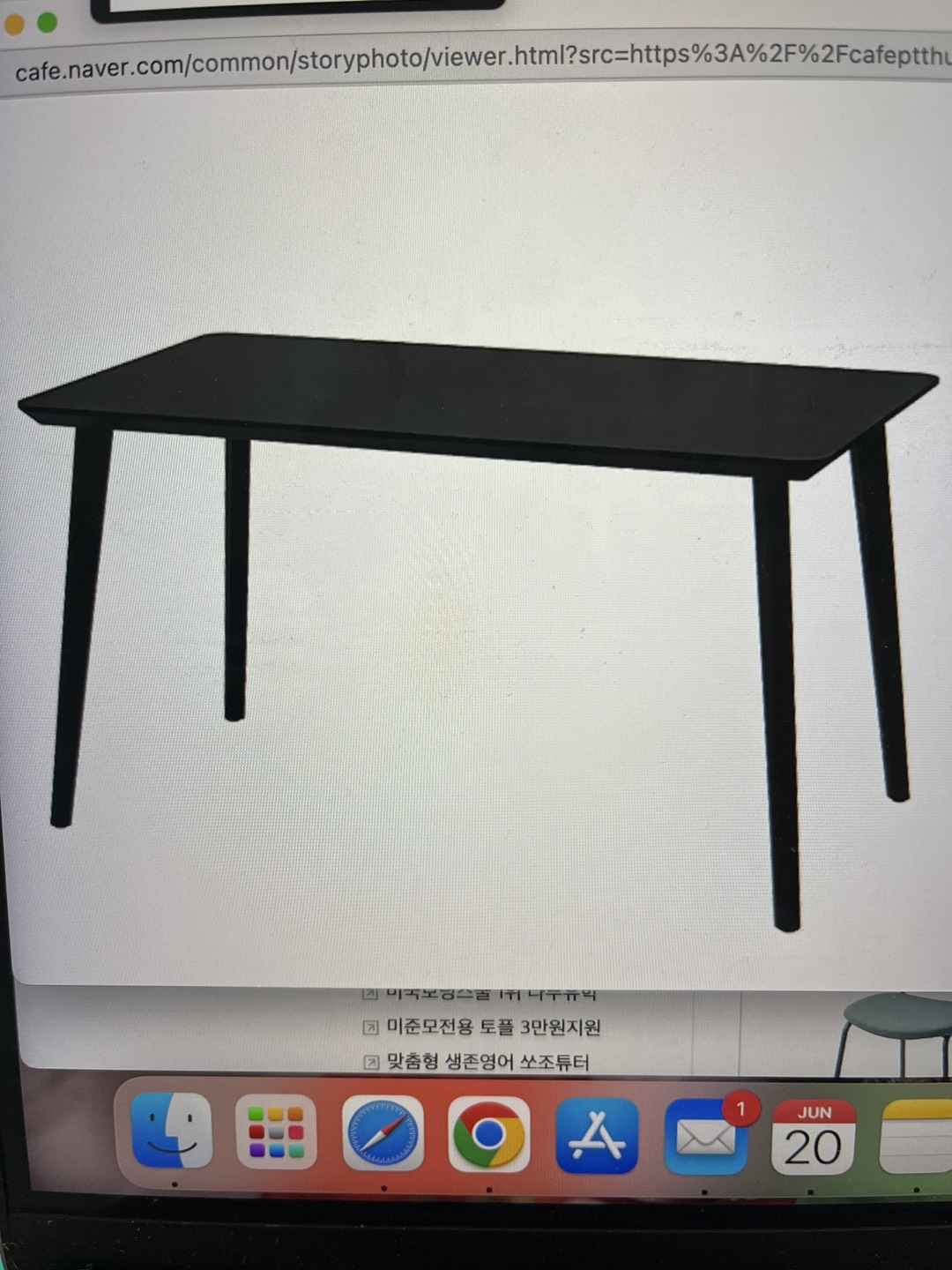Open the 미준모전용 토플 3만원지원 link
Image resolution: width=952 pixels, height=1270 pixels.
click(493, 1027)
